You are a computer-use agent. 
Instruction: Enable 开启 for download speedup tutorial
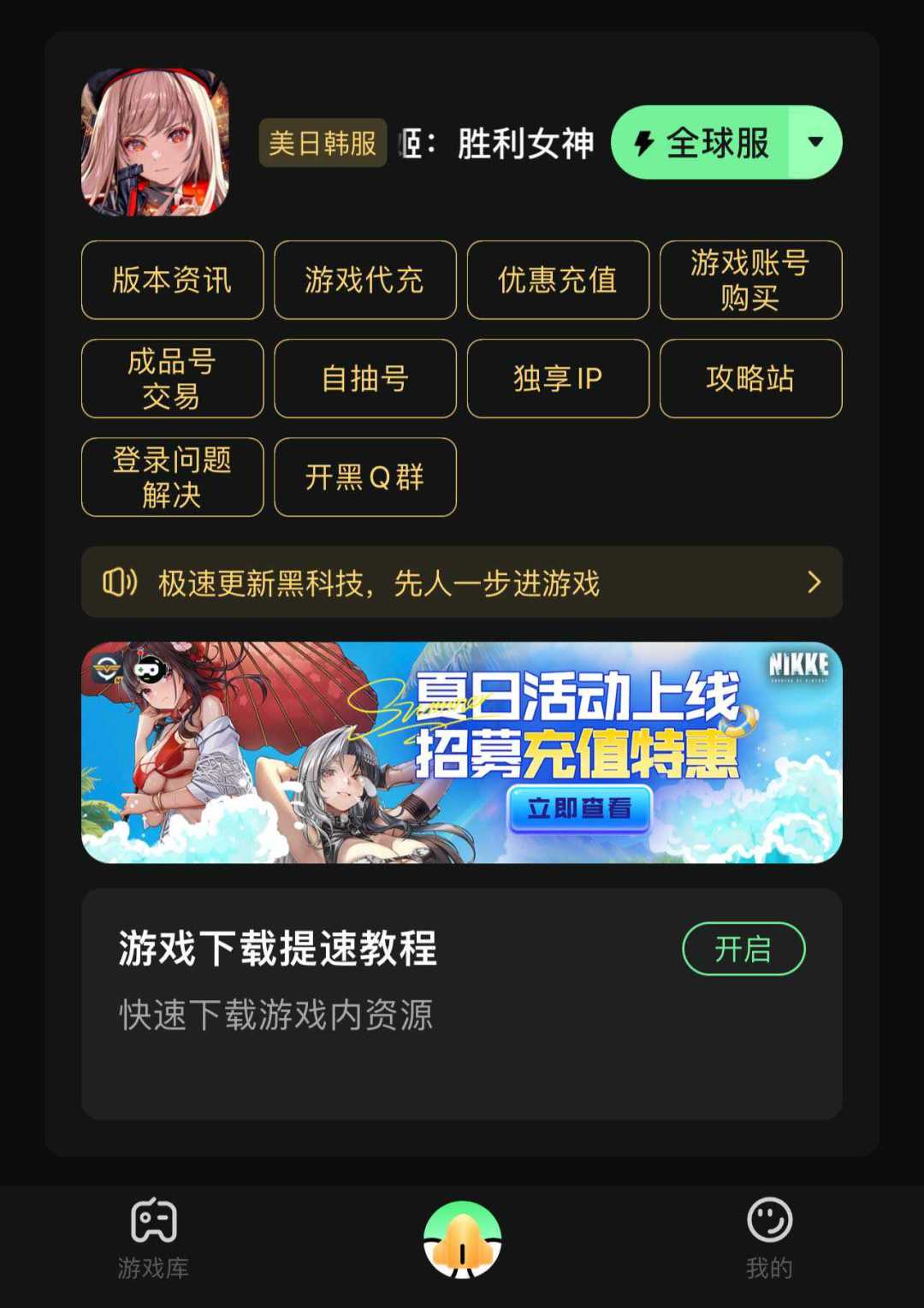(x=743, y=948)
